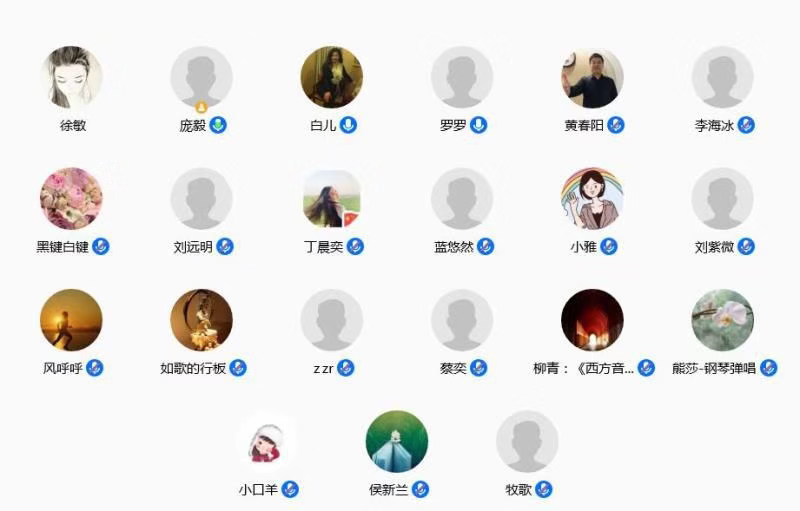
Task: Open participant 侯新兰
Action: [x=397, y=442]
